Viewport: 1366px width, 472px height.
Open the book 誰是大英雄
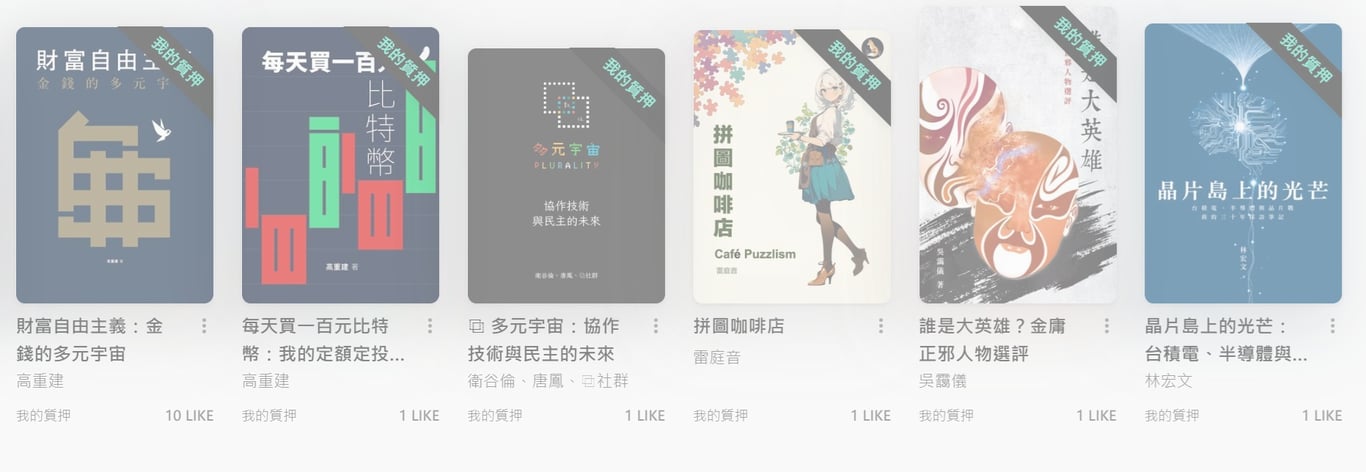pos(1017,155)
